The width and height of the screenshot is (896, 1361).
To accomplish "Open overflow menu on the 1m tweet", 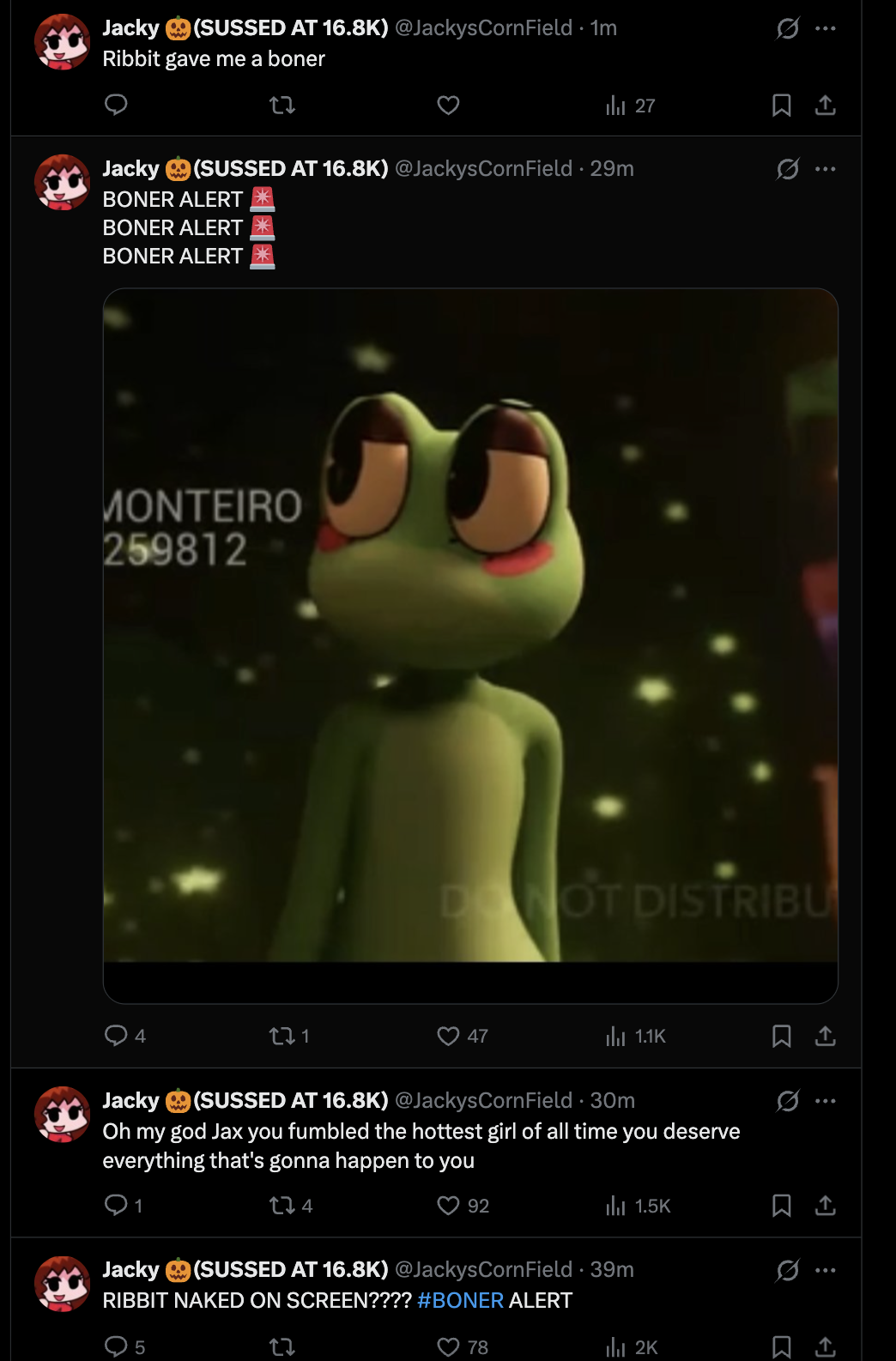I will point(826,28).
